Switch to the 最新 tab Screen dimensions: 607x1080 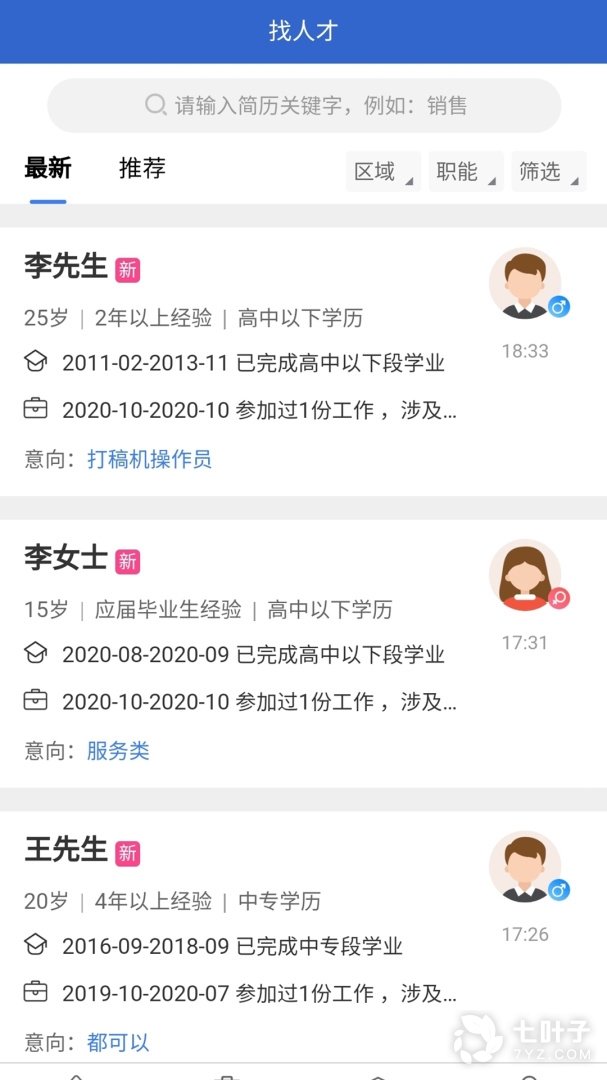click(48, 169)
